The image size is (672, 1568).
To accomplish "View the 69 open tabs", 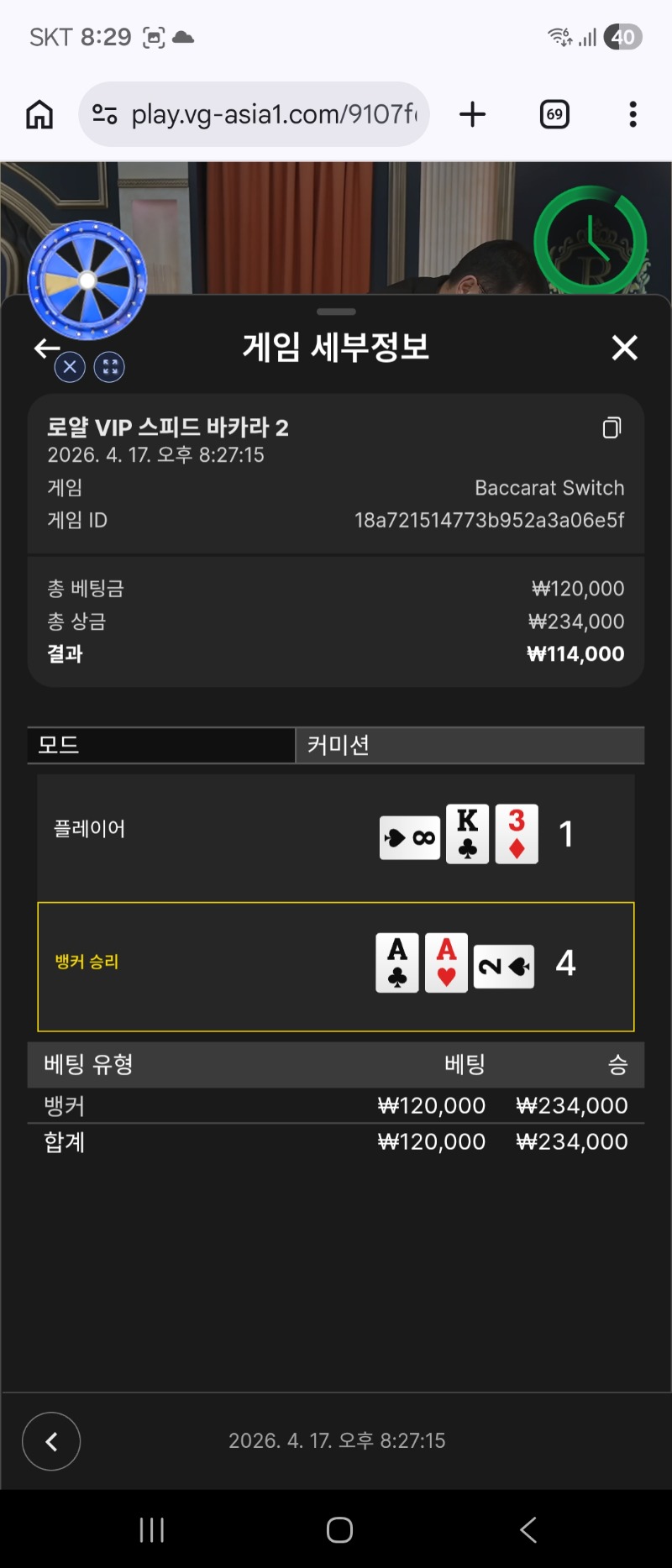I will 554,114.
